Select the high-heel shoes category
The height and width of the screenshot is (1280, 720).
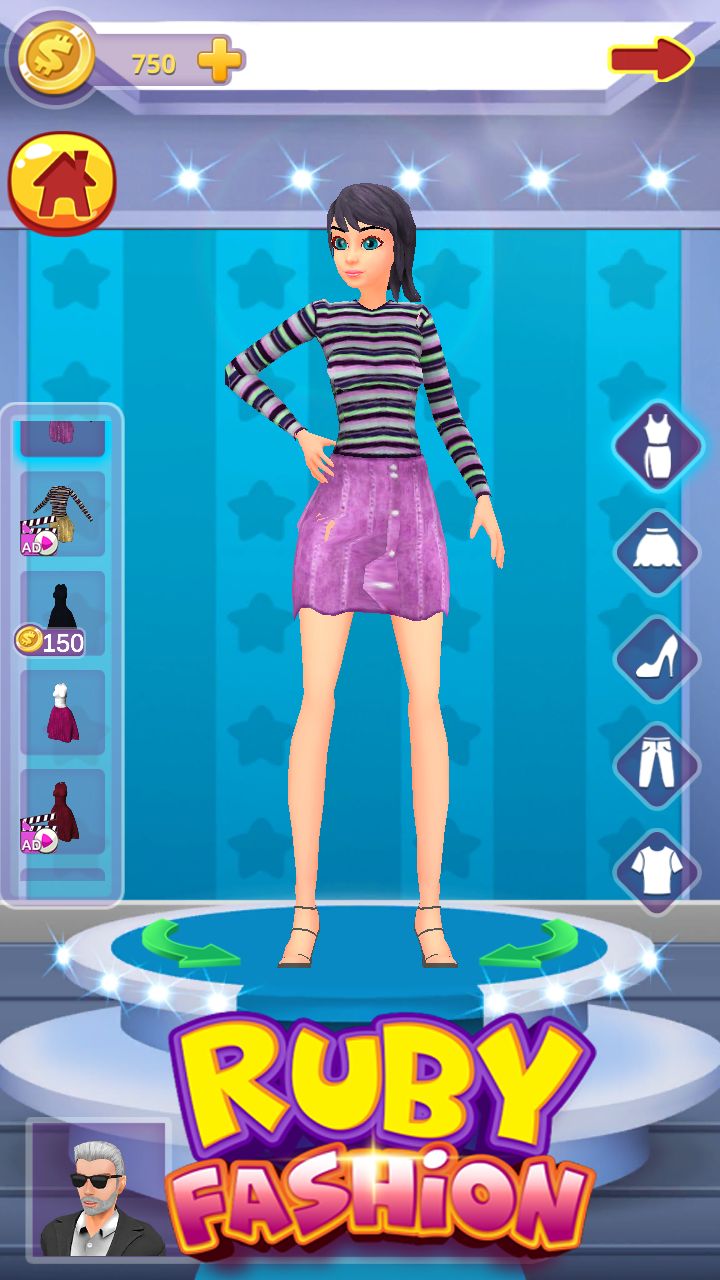click(657, 659)
